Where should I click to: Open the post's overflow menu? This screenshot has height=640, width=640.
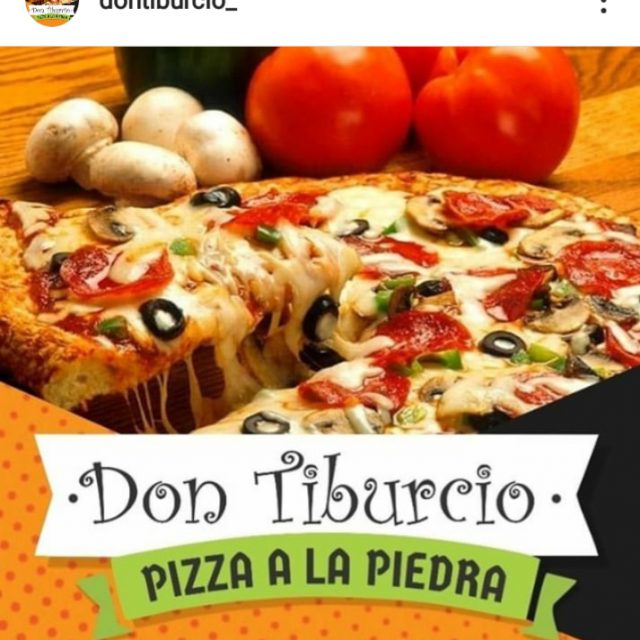[x=603, y=5]
